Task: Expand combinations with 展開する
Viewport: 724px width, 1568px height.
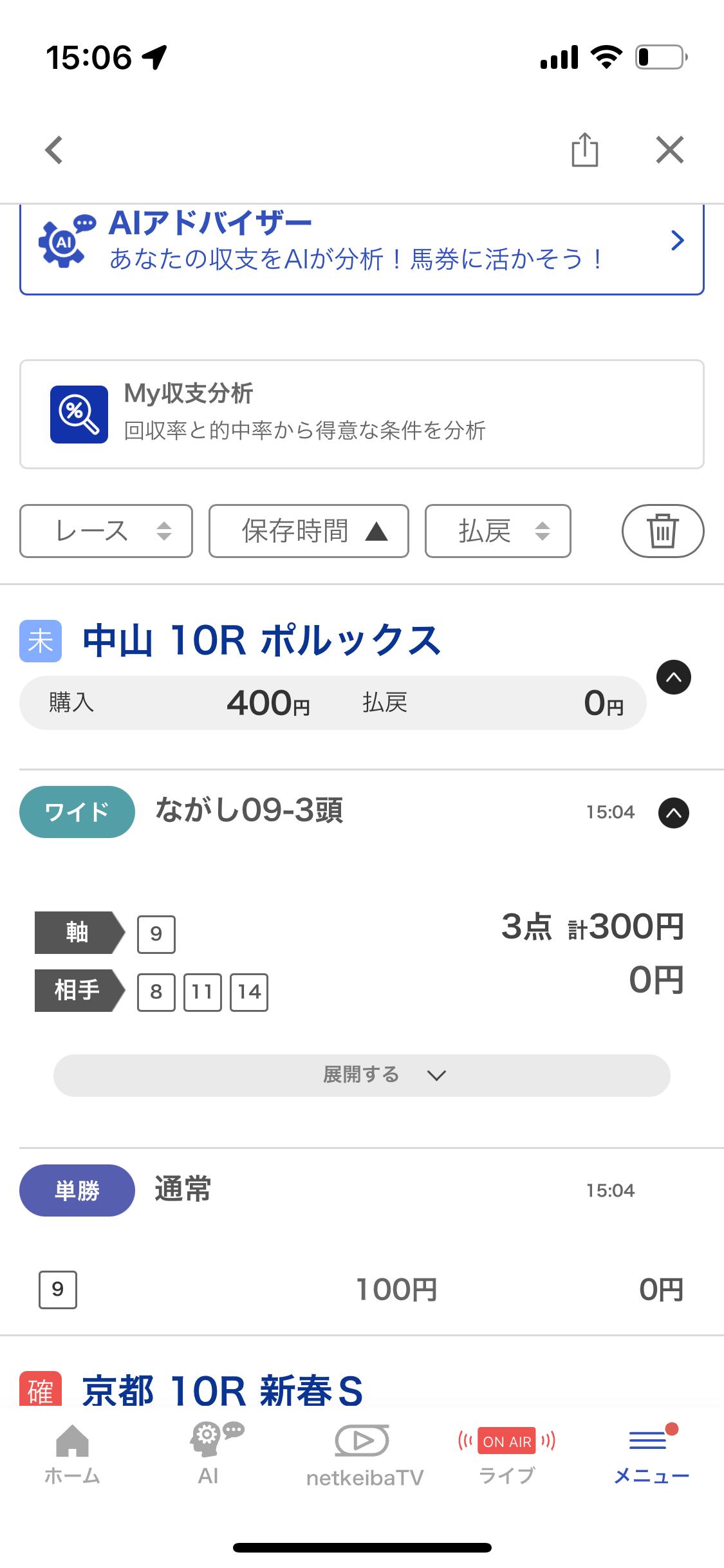Action: pos(362,1075)
